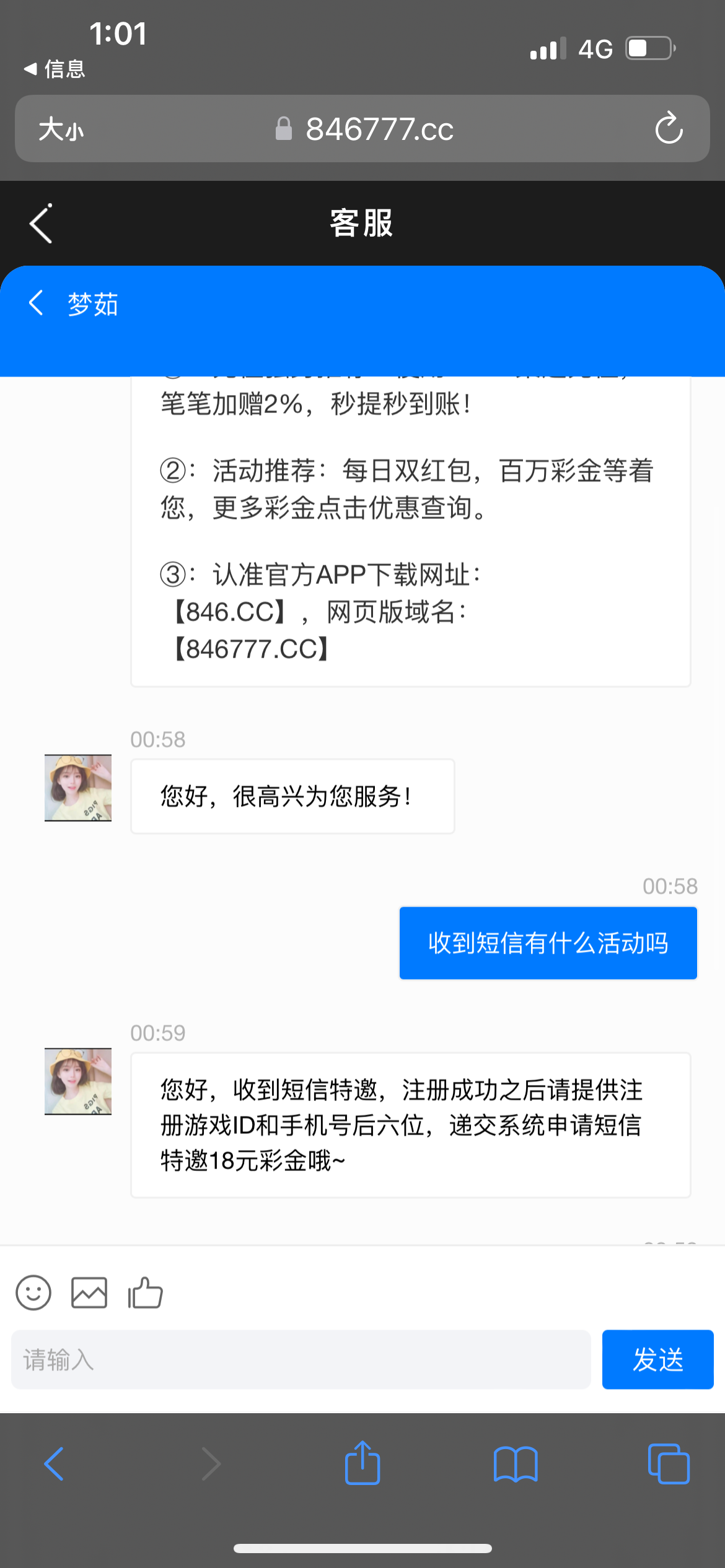Attach an image to the chat
725x1568 pixels.
pos(89,1292)
